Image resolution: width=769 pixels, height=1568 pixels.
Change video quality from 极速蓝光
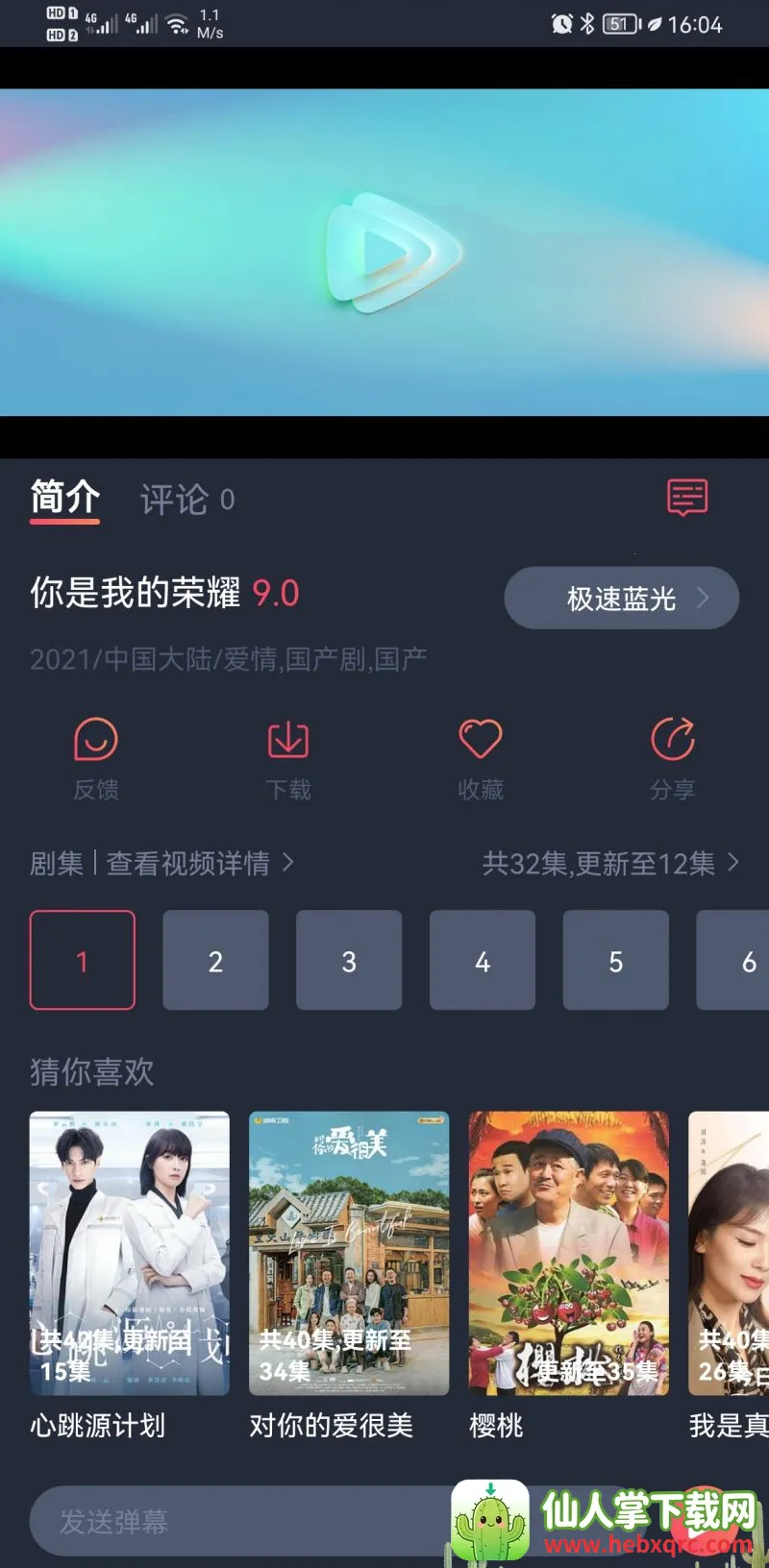coord(621,599)
